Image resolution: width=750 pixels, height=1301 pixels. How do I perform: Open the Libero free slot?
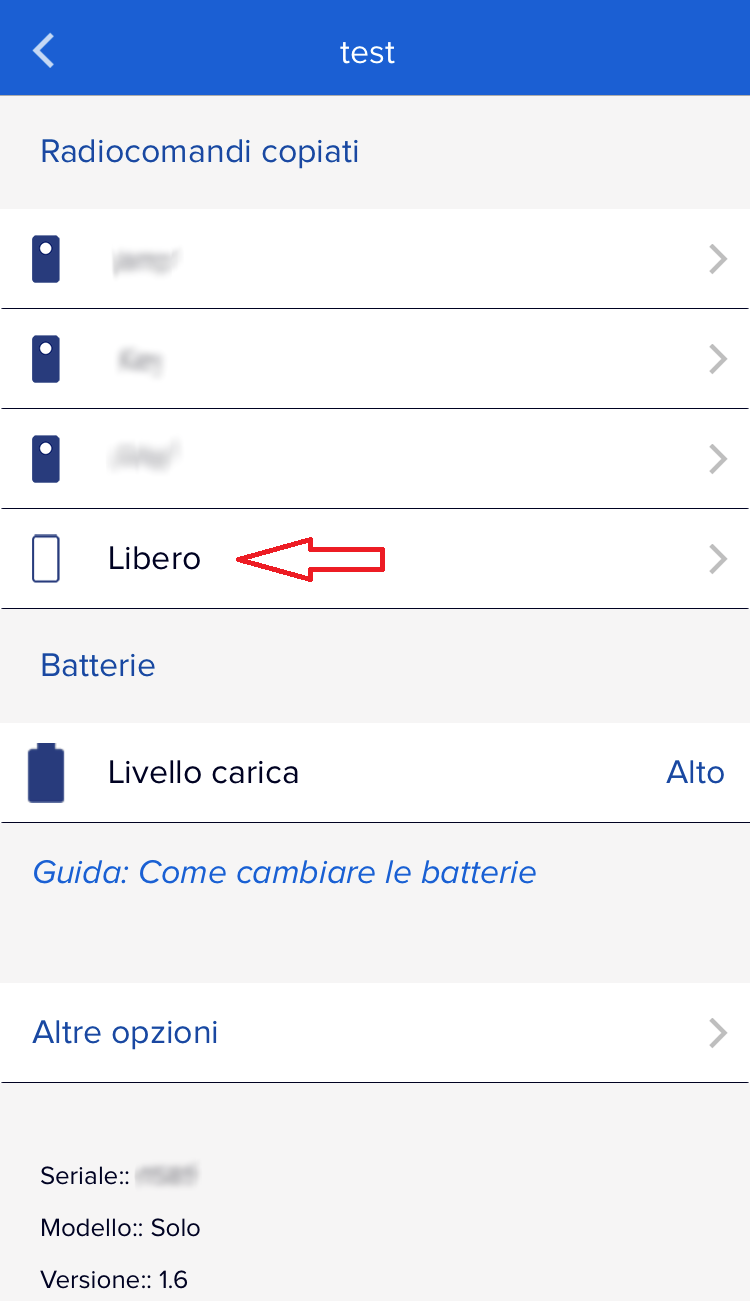tap(375, 559)
